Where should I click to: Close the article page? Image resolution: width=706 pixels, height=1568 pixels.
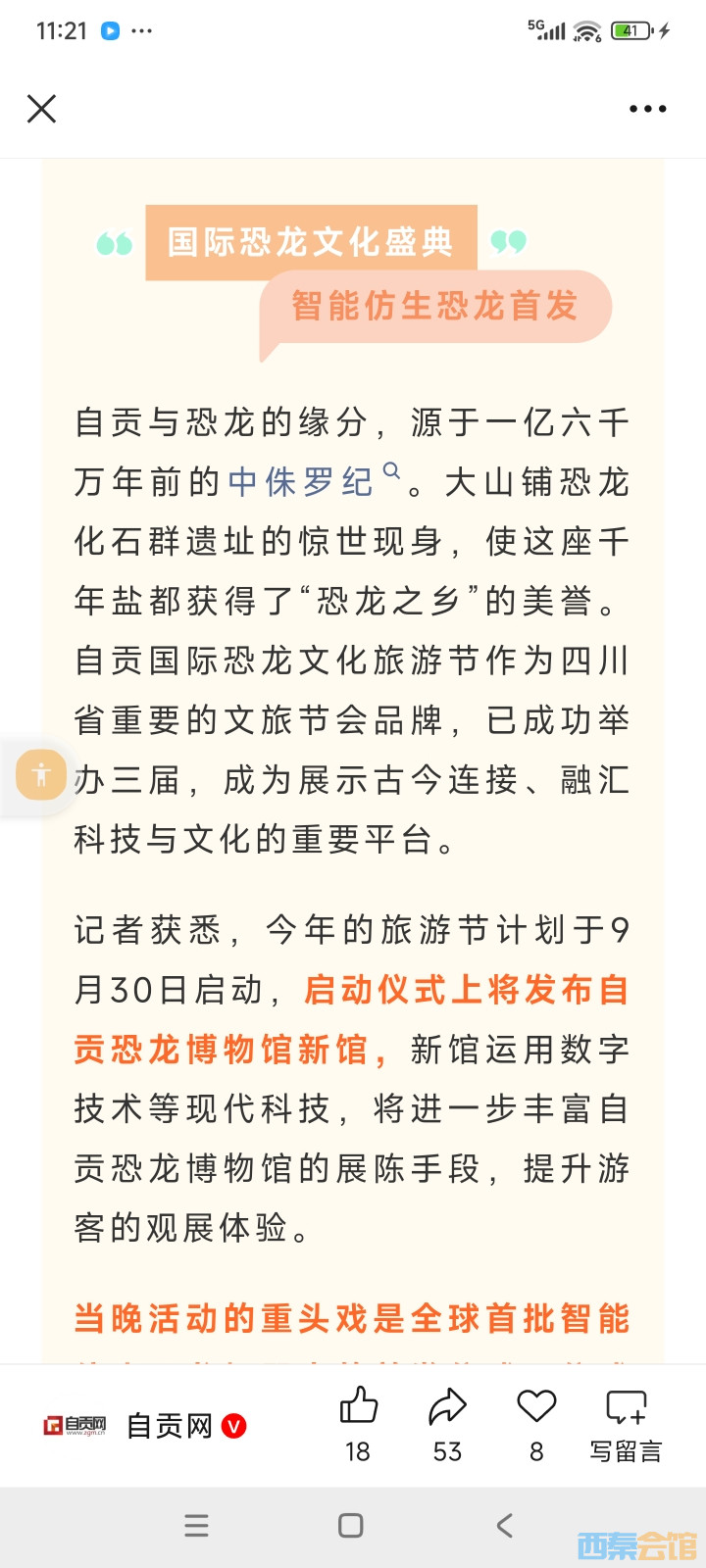tap(41, 109)
